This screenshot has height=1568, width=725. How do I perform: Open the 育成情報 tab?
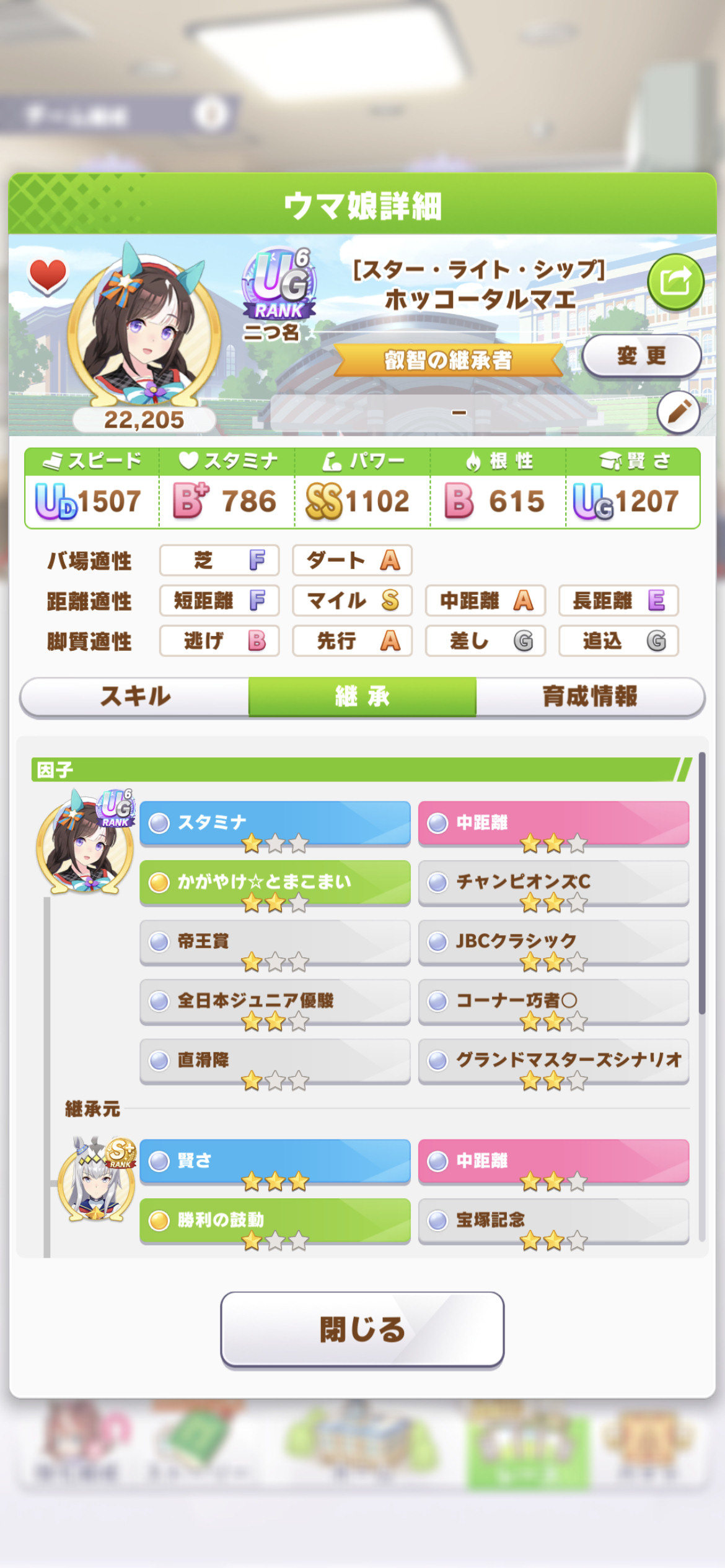click(590, 697)
